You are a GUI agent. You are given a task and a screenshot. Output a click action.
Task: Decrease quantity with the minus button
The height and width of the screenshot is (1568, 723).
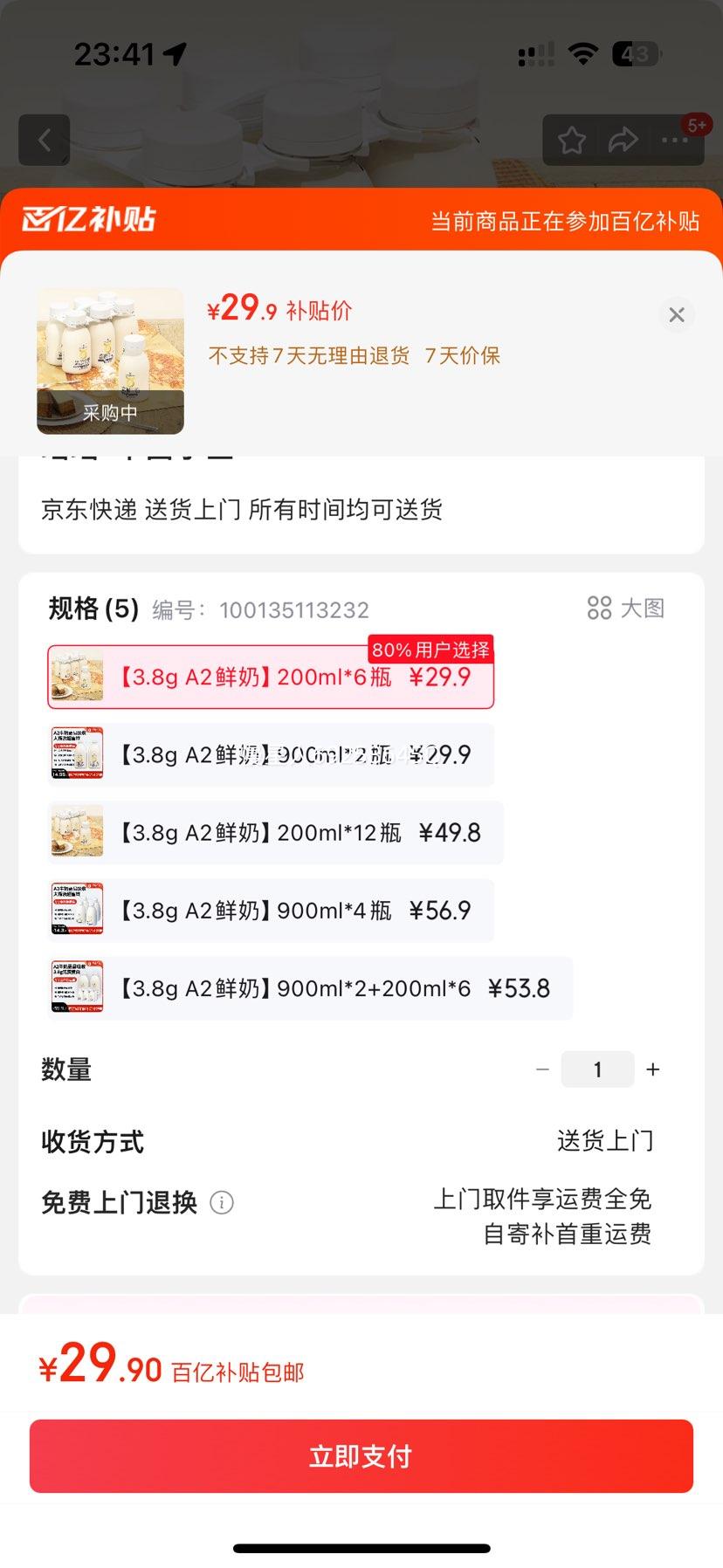pyautogui.click(x=542, y=1069)
